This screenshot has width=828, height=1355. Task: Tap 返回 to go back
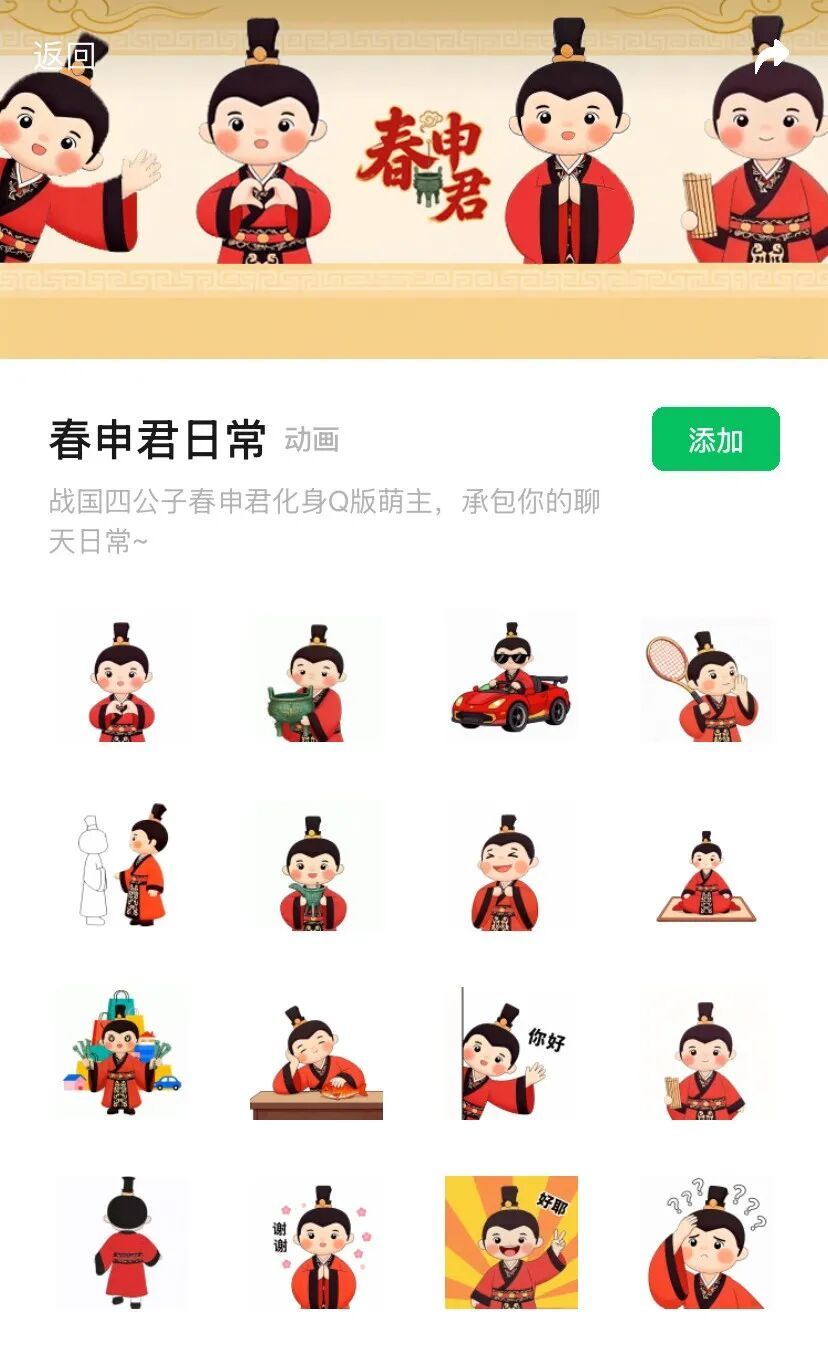(64, 55)
